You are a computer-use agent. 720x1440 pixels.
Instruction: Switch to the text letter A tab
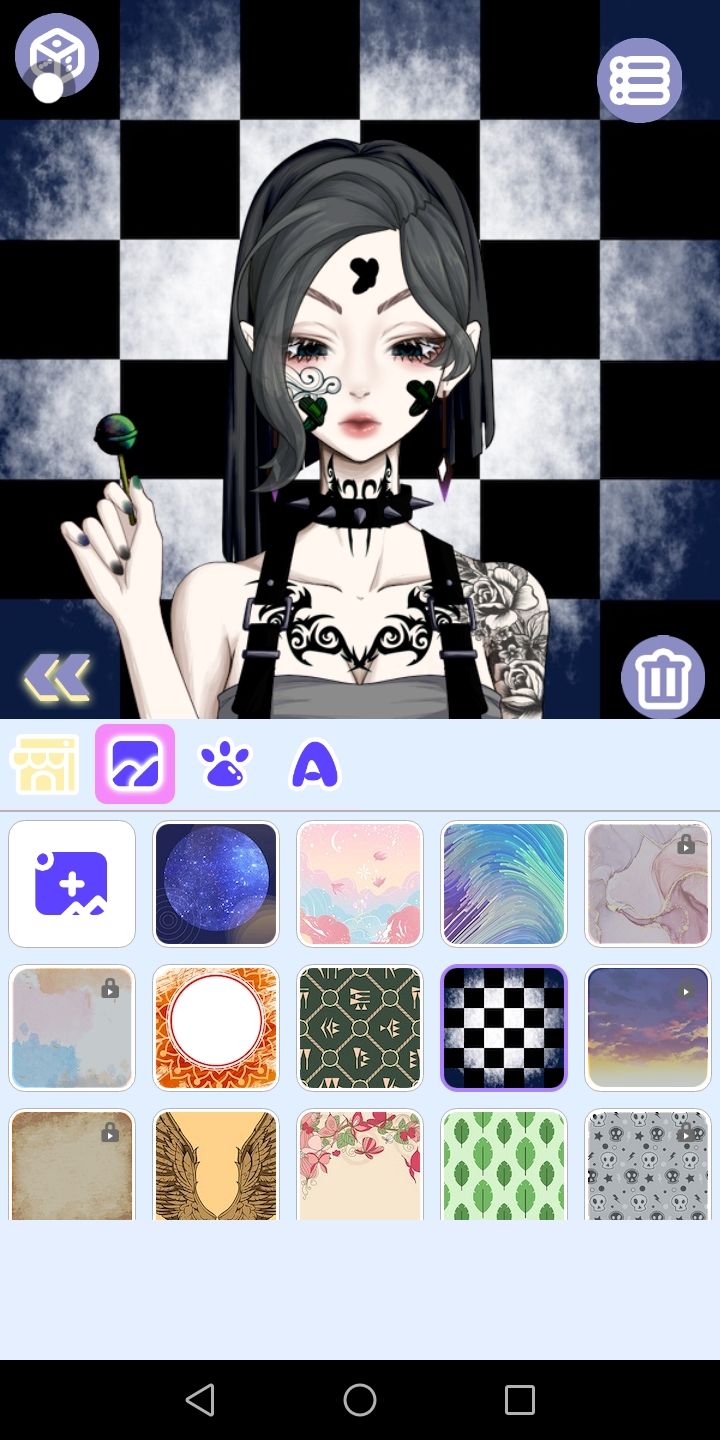315,765
